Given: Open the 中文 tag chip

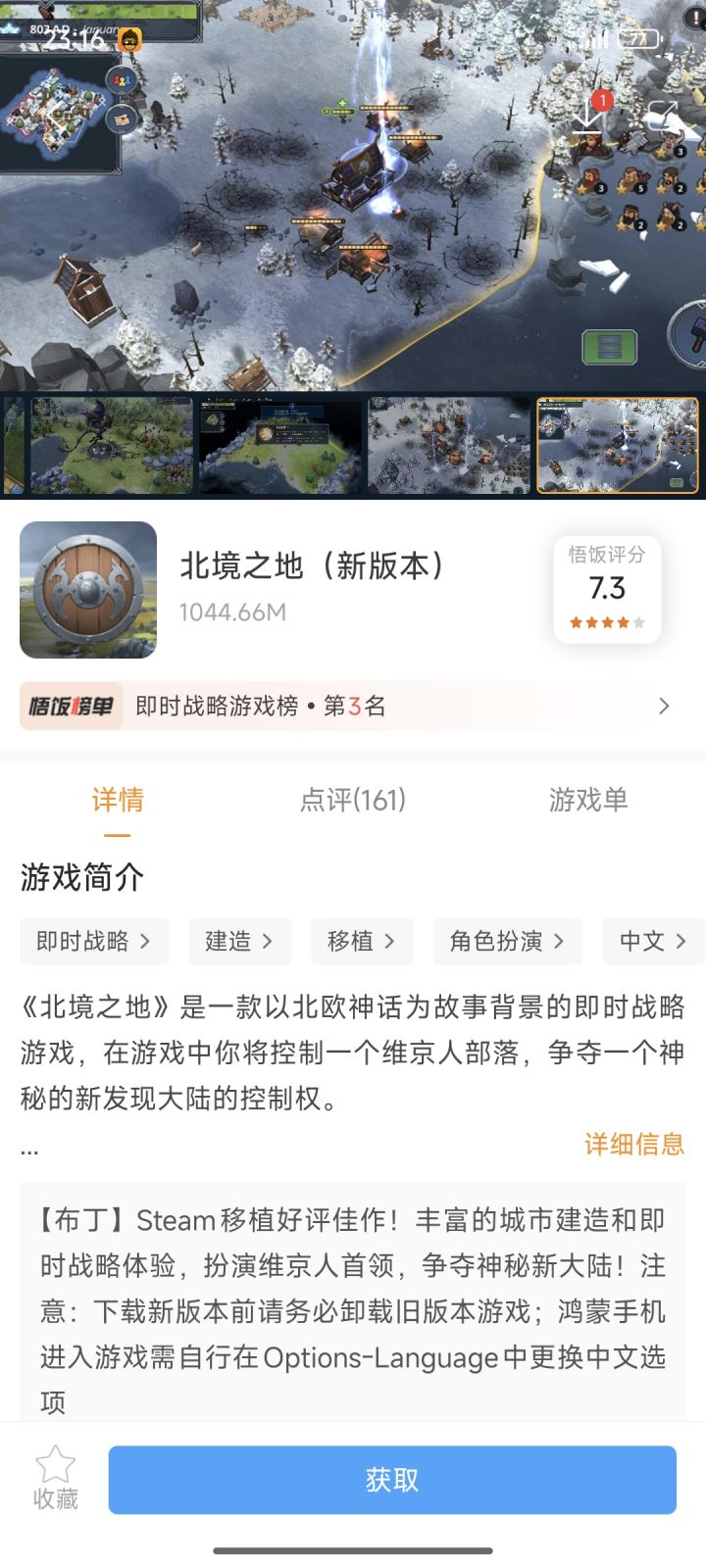Looking at the screenshot, I should point(654,941).
